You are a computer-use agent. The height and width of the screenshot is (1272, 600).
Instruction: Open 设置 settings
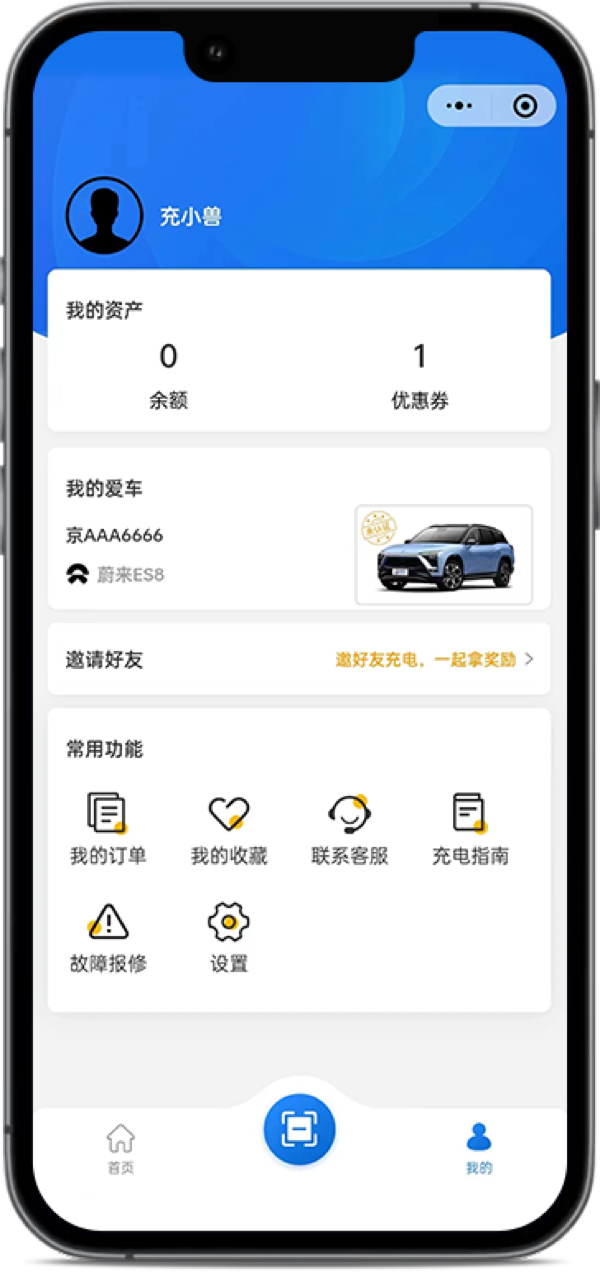(228, 937)
